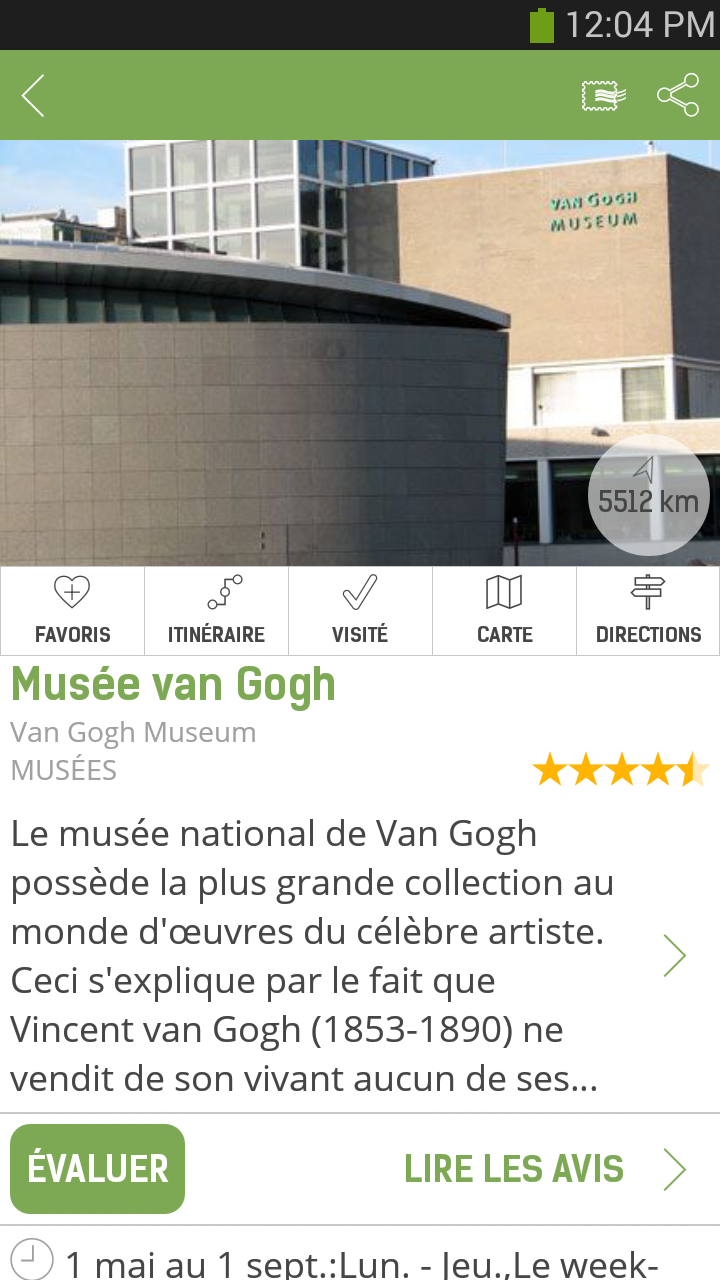
Task: Open Lire les avis reviews
Action: point(544,1169)
